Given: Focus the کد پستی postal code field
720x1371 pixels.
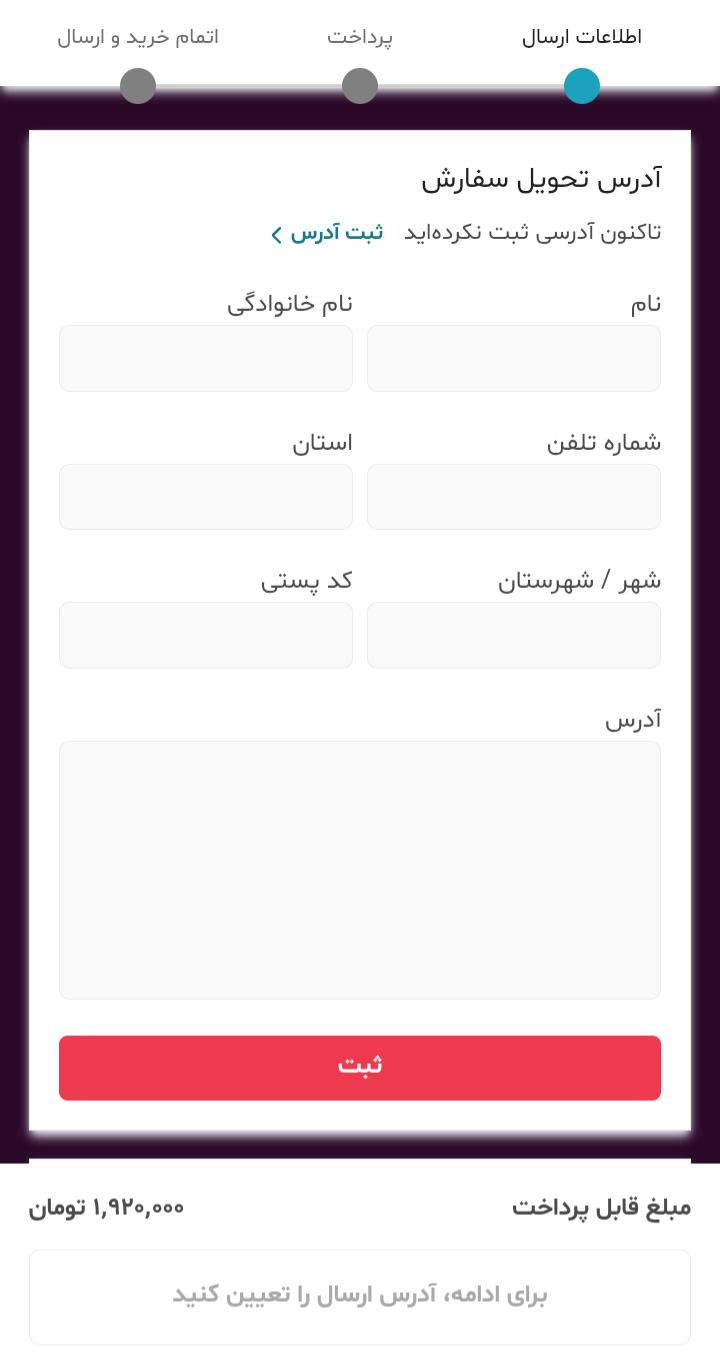Looking at the screenshot, I should pyautogui.click(x=206, y=635).
